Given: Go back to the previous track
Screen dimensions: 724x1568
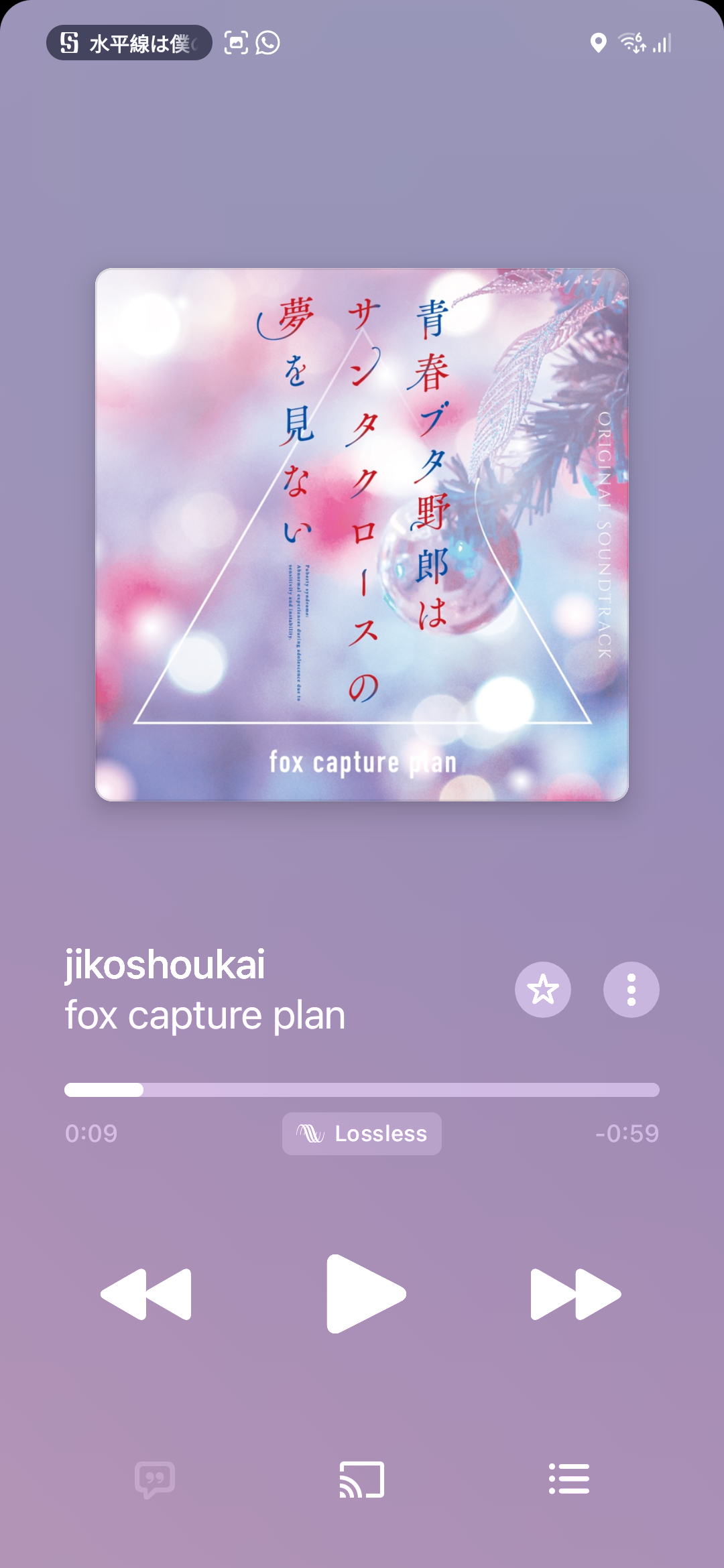Looking at the screenshot, I should pos(147,1293).
